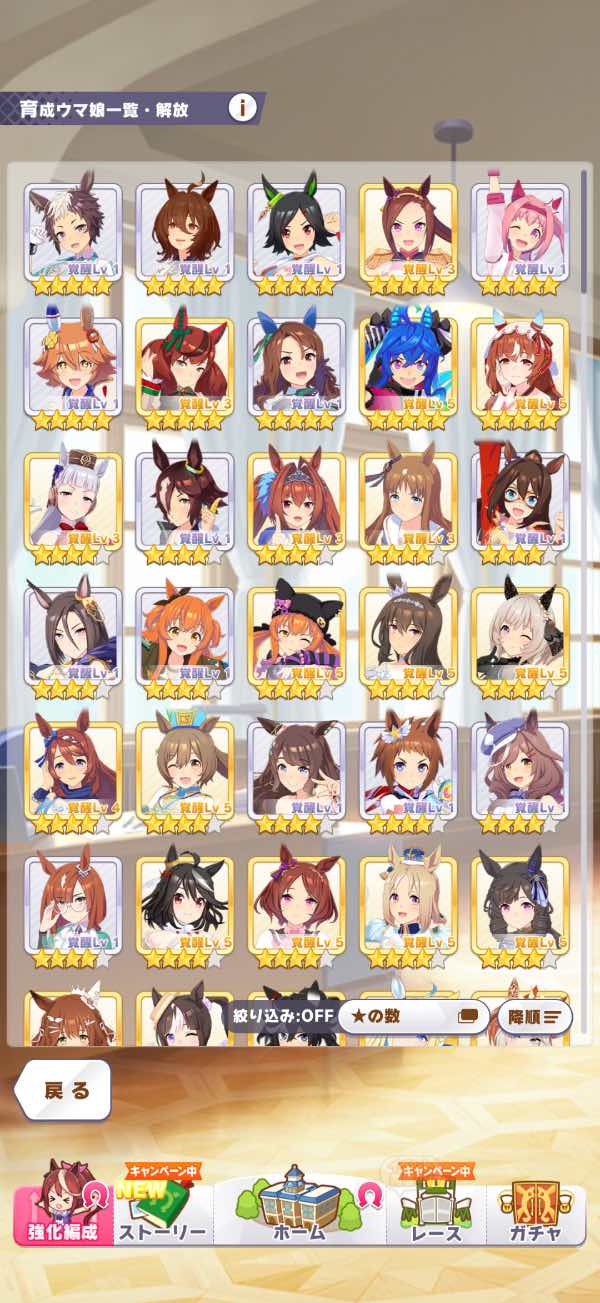Open the silver-haired character winking card
Viewport: 600px width, 1303px height.
pyautogui.click(x=519, y=634)
